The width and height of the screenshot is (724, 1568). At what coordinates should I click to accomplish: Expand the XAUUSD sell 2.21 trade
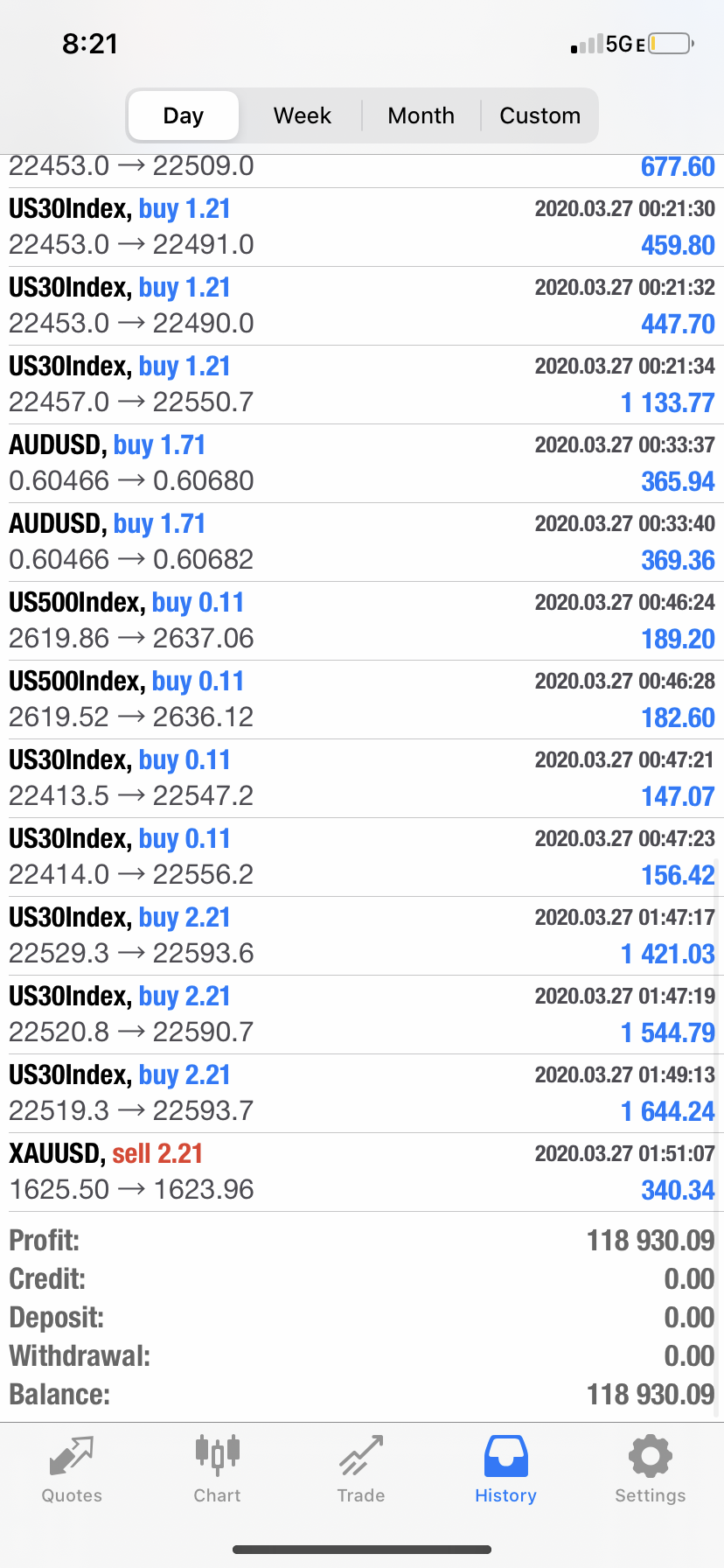pos(362,1172)
